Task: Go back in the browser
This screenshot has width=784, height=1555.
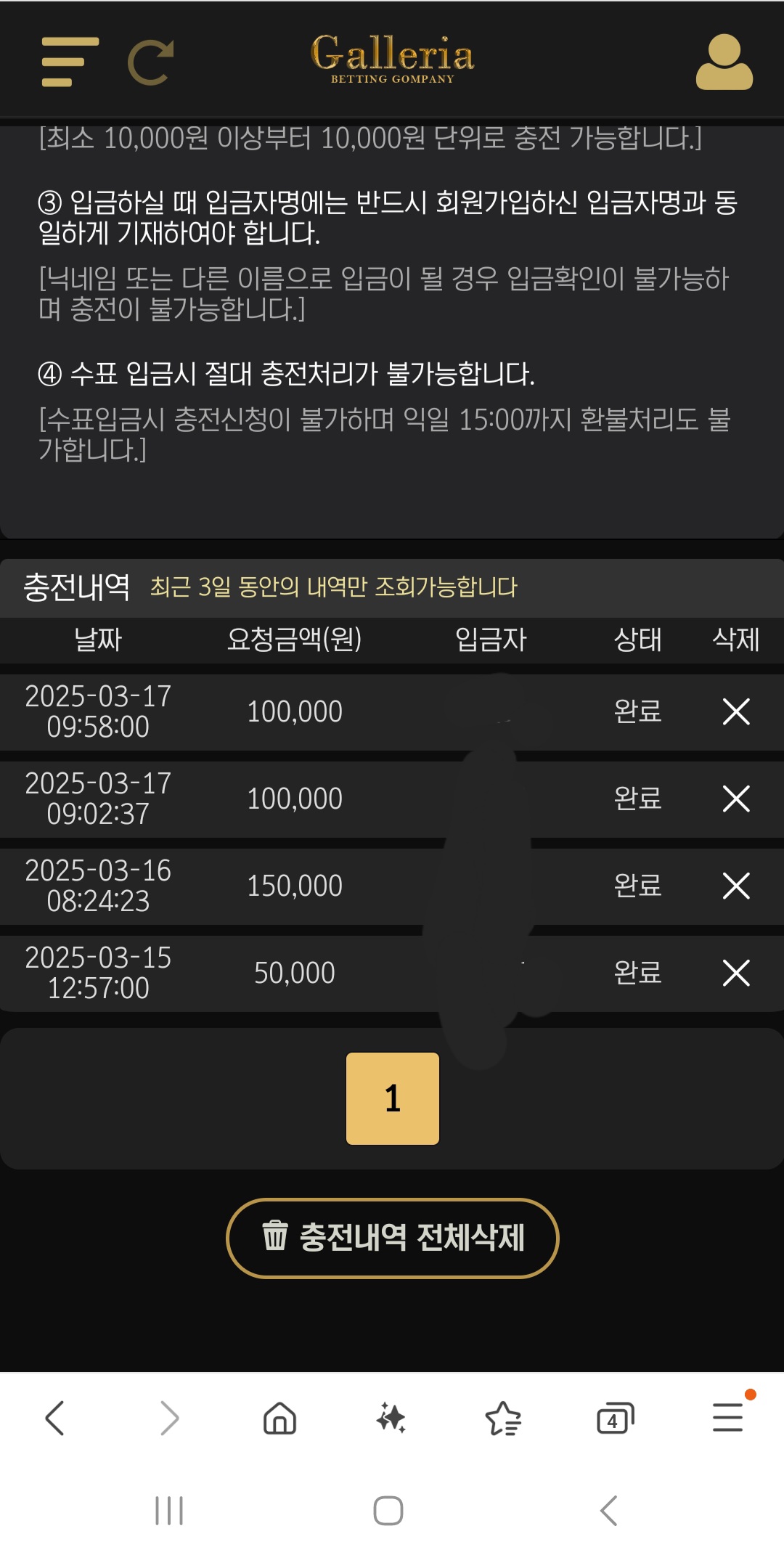Action: coord(55,1418)
